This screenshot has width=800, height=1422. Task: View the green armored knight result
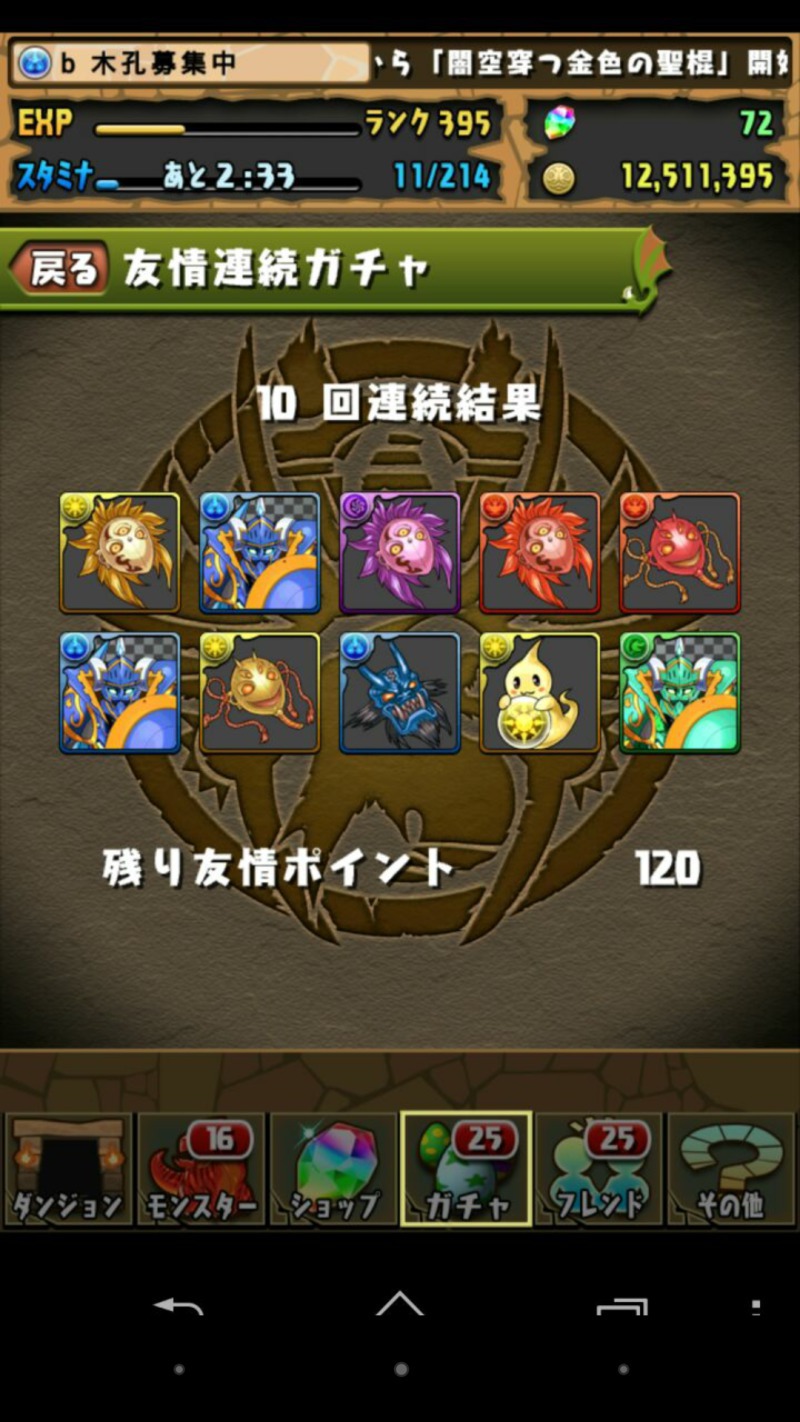680,692
